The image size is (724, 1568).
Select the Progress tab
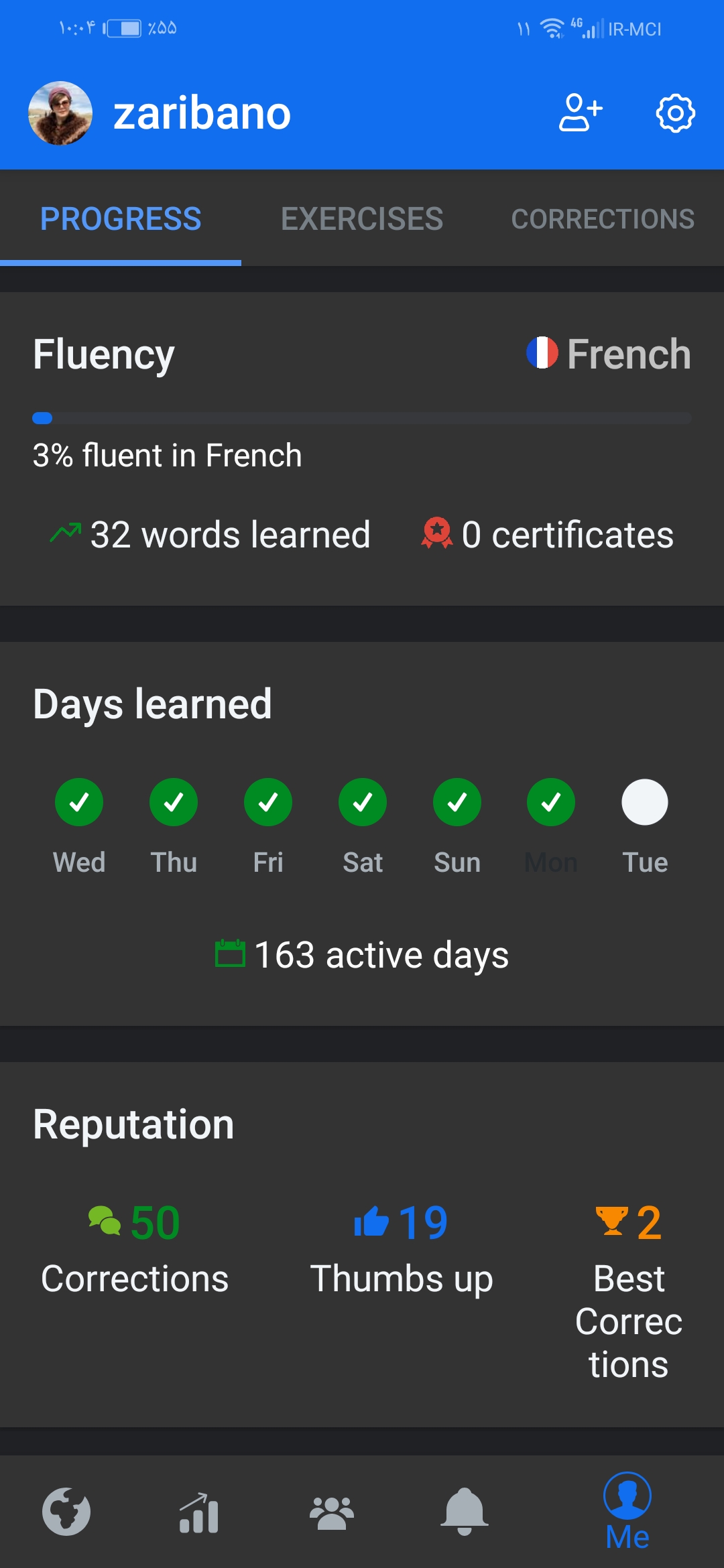click(121, 218)
